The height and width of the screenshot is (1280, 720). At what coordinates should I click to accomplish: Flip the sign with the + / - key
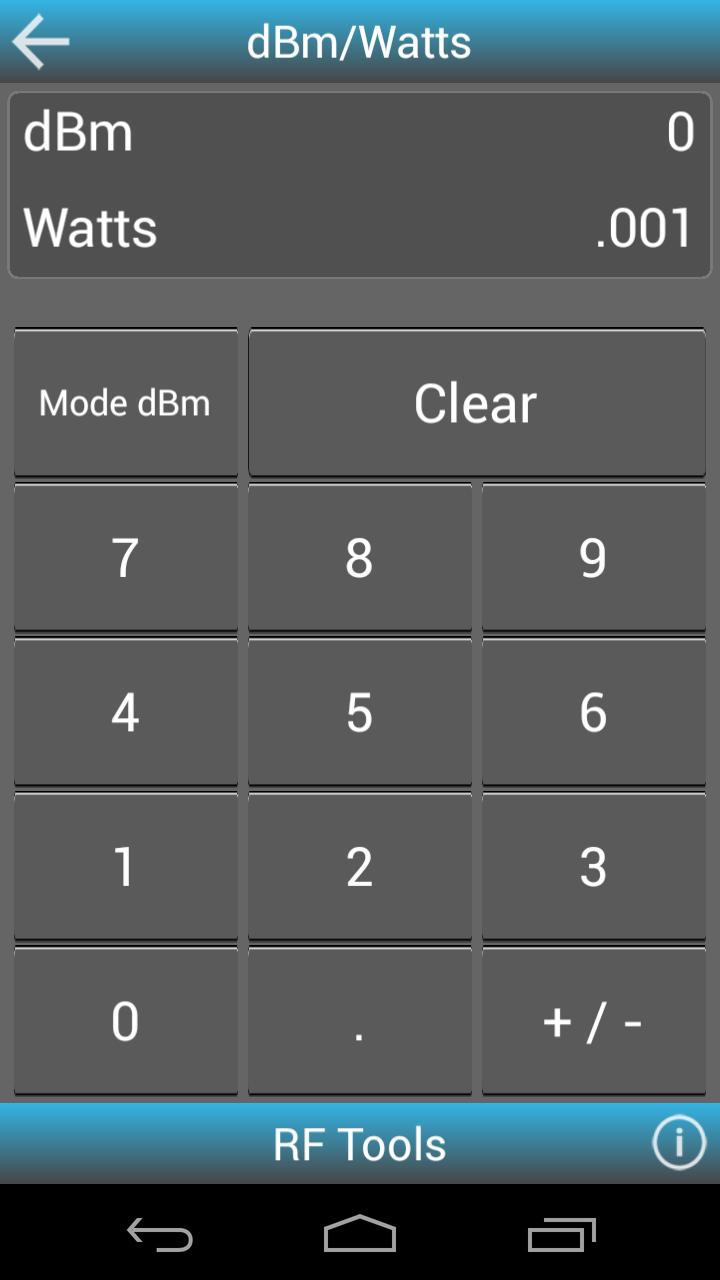tap(593, 1020)
